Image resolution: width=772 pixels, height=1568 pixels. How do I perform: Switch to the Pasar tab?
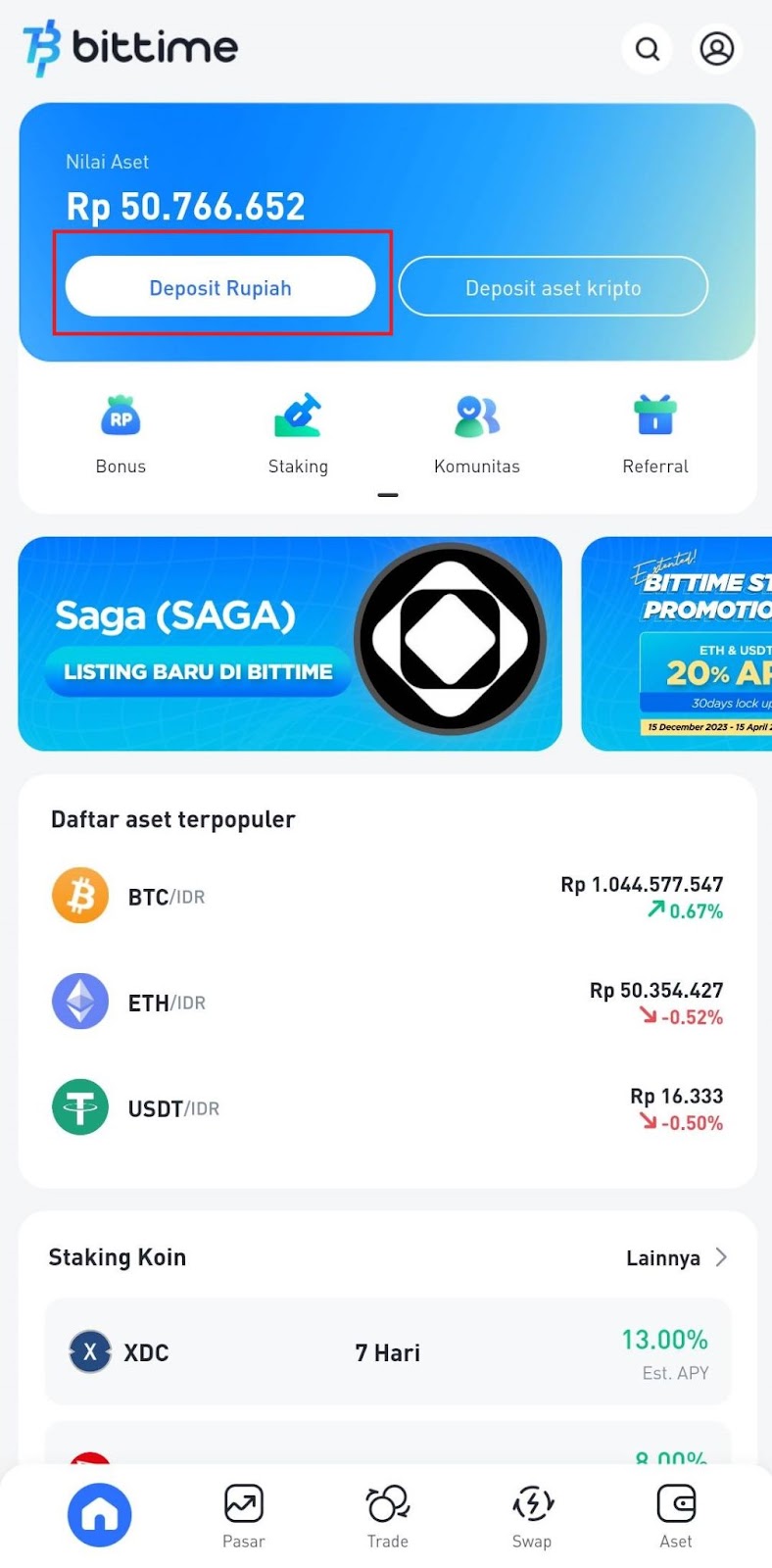(x=243, y=1515)
